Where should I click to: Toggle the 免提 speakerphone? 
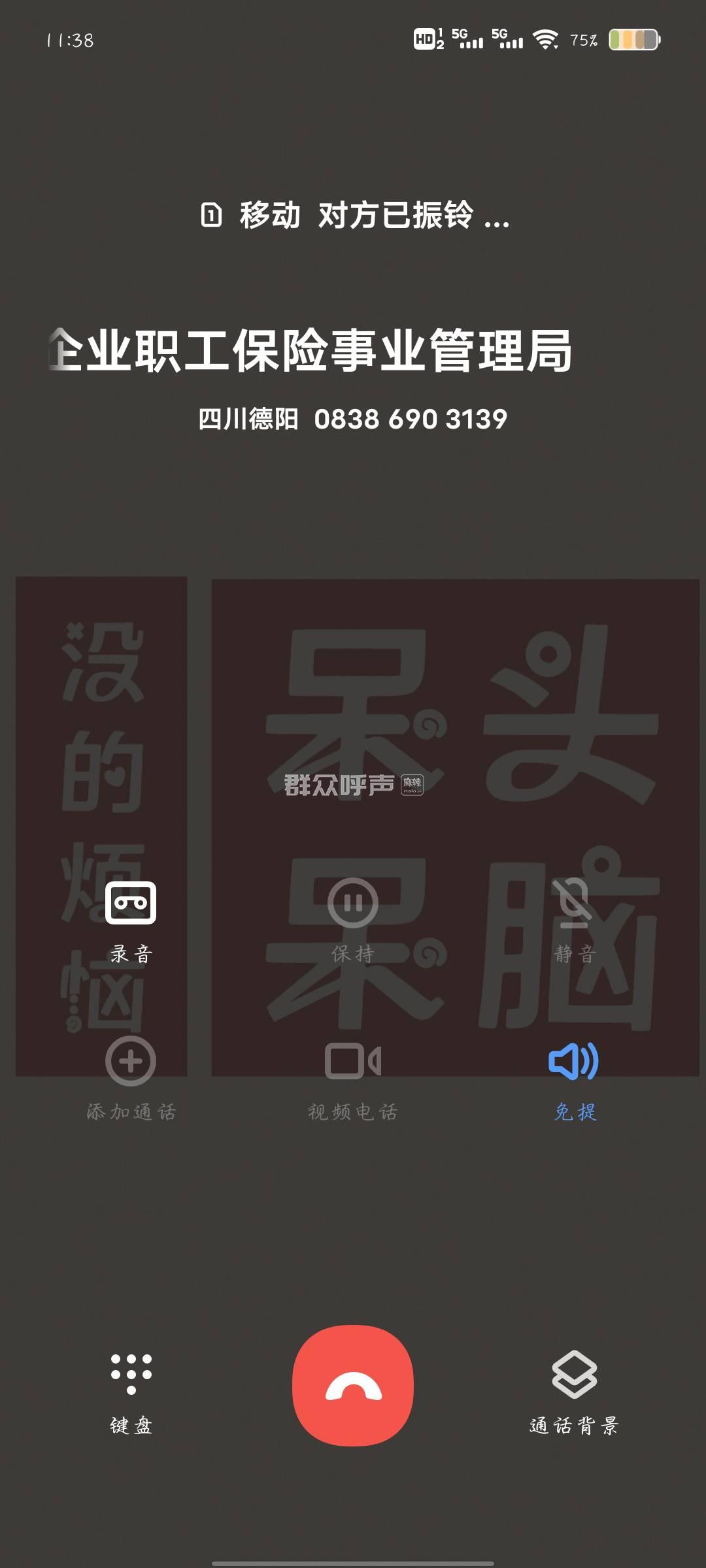tap(574, 1062)
